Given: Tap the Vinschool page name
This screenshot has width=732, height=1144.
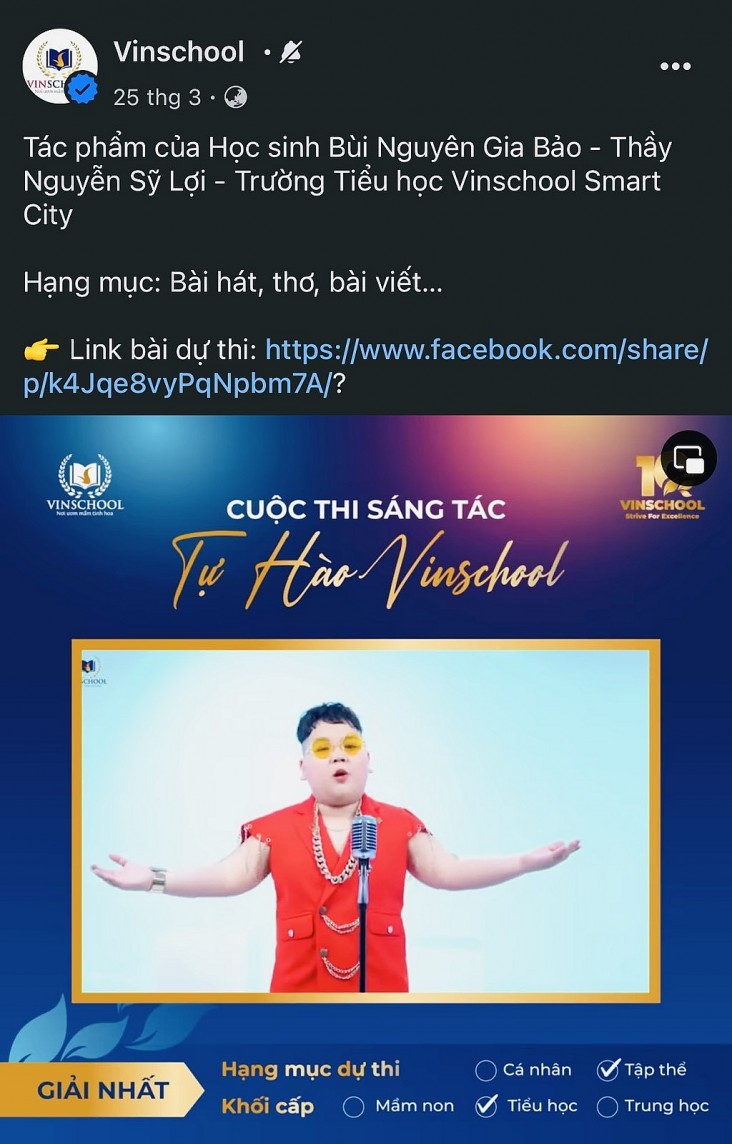Looking at the screenshot, I should (179, 52).
